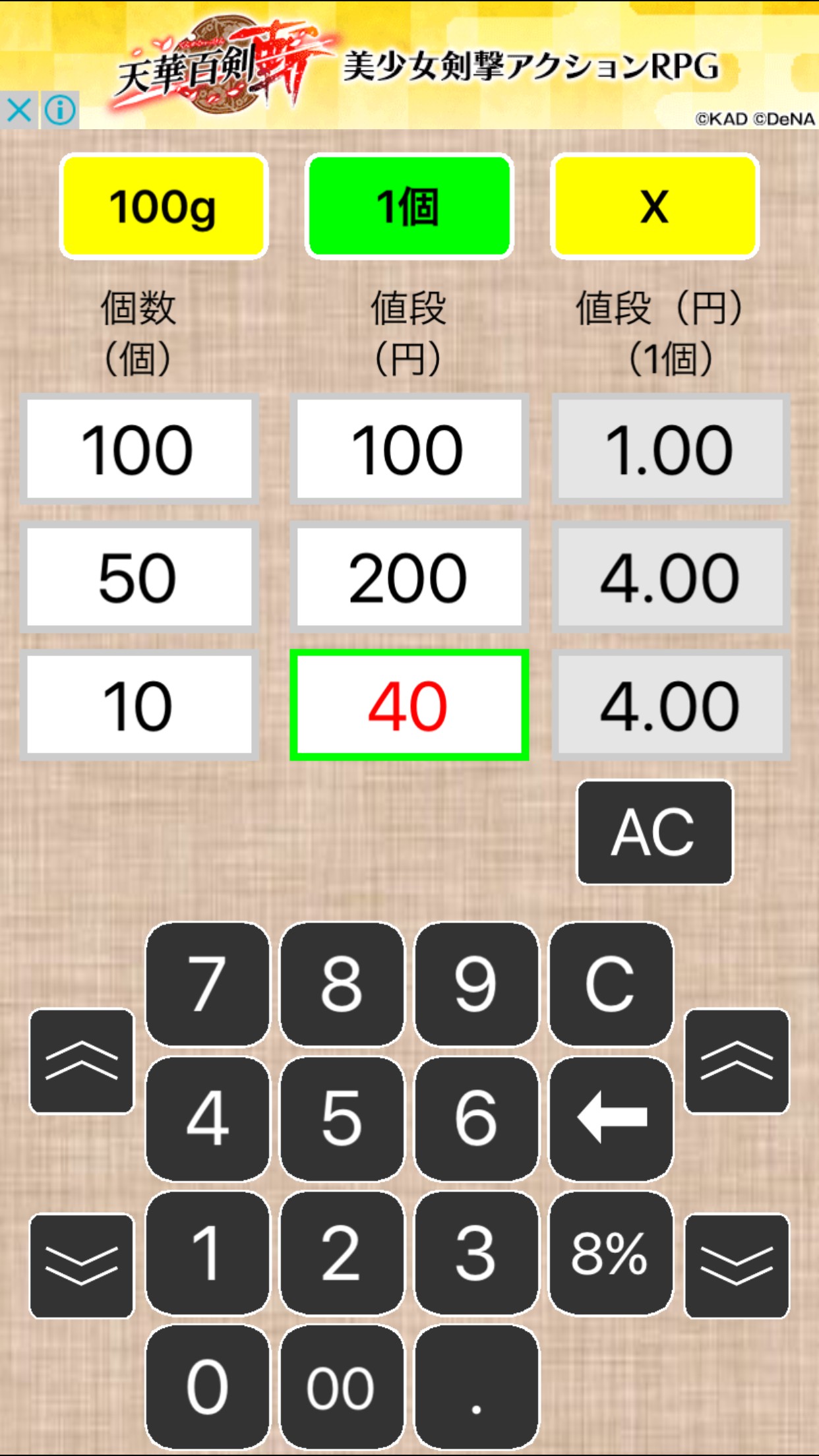Tap the 00 key
The height and width of the screenshot is (1456, 819).
(x=342, y=1387)
